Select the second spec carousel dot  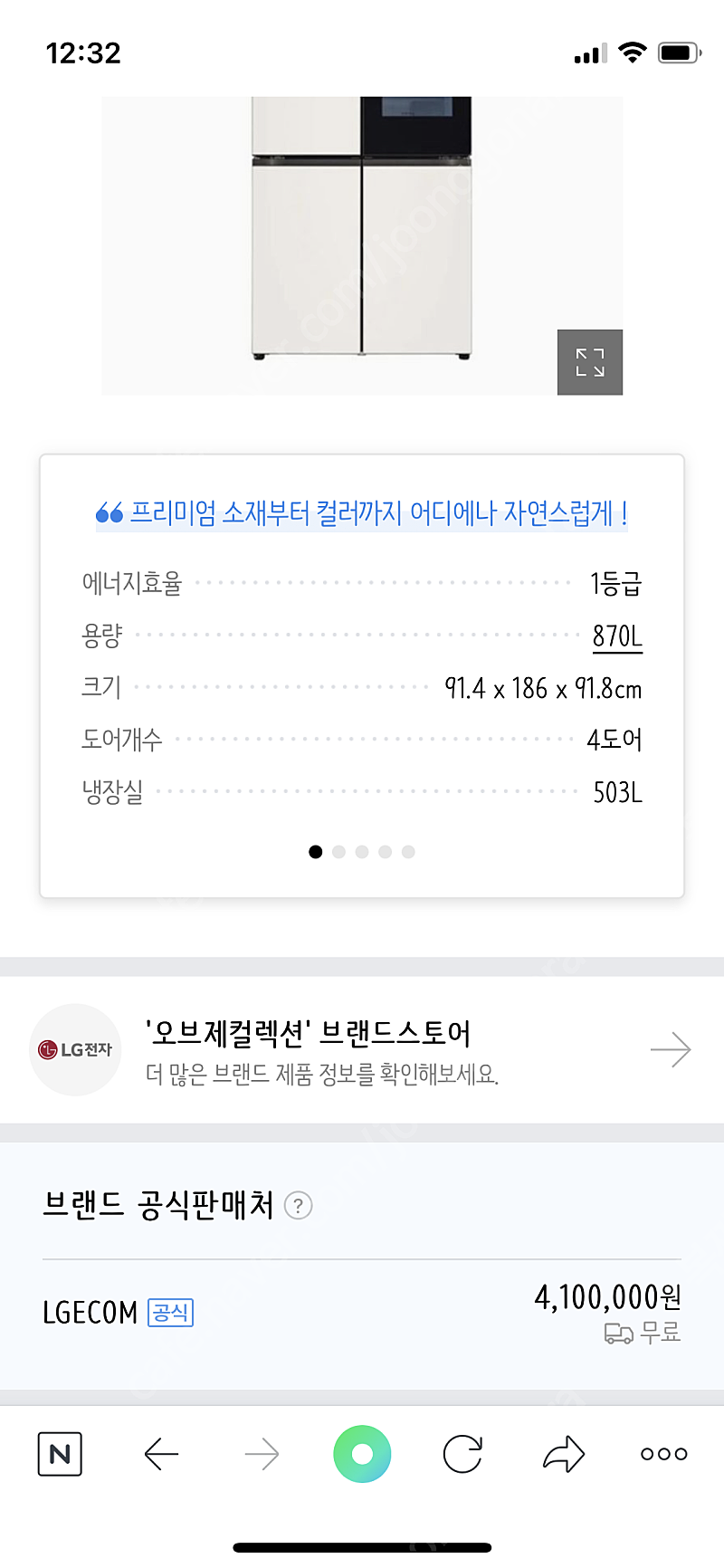pos(338,852)
